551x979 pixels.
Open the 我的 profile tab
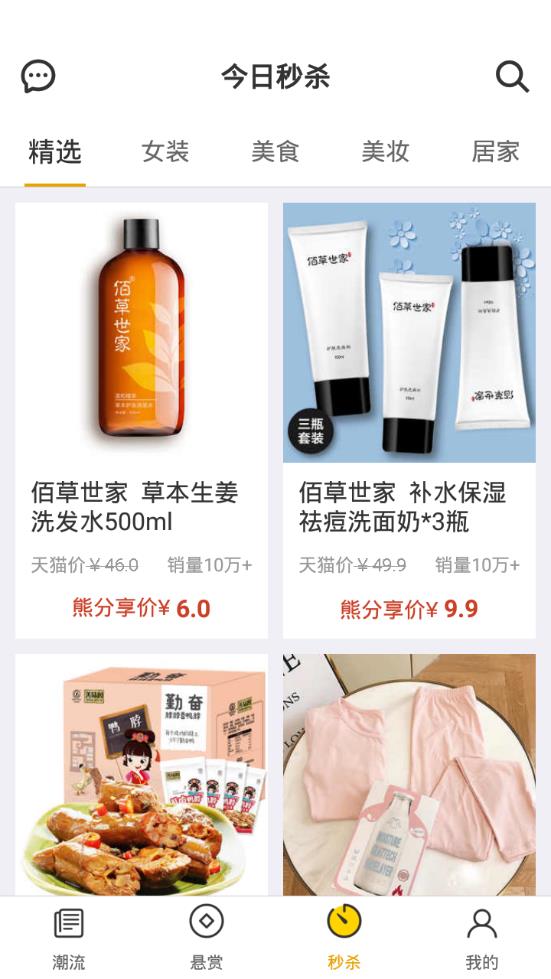point(482,938)
